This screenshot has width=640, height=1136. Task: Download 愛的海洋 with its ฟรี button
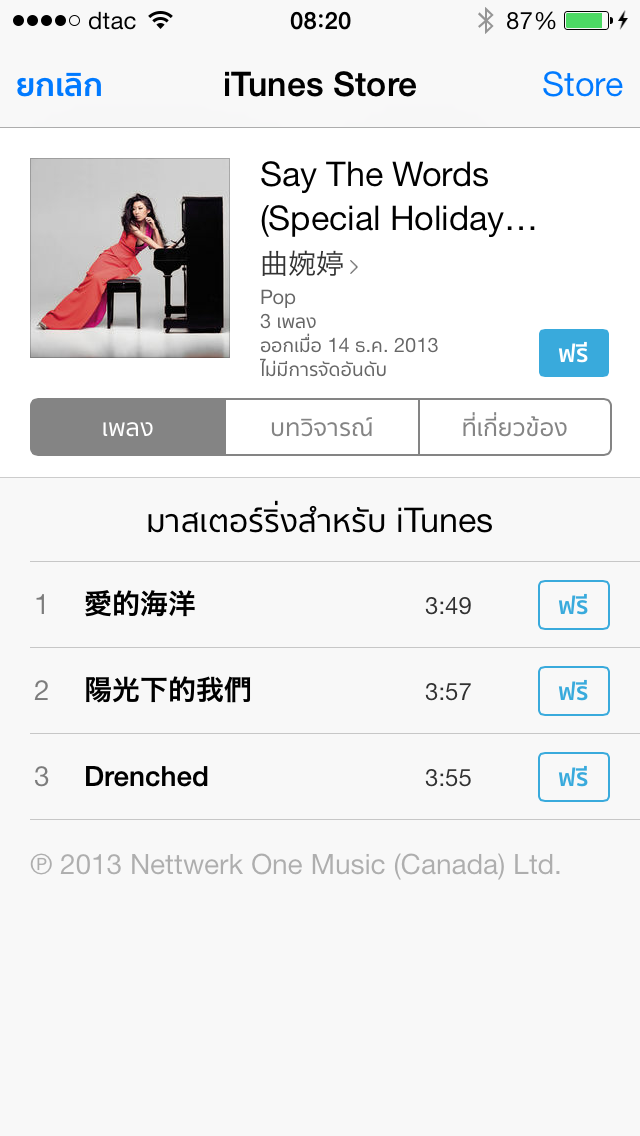[573, 605]
